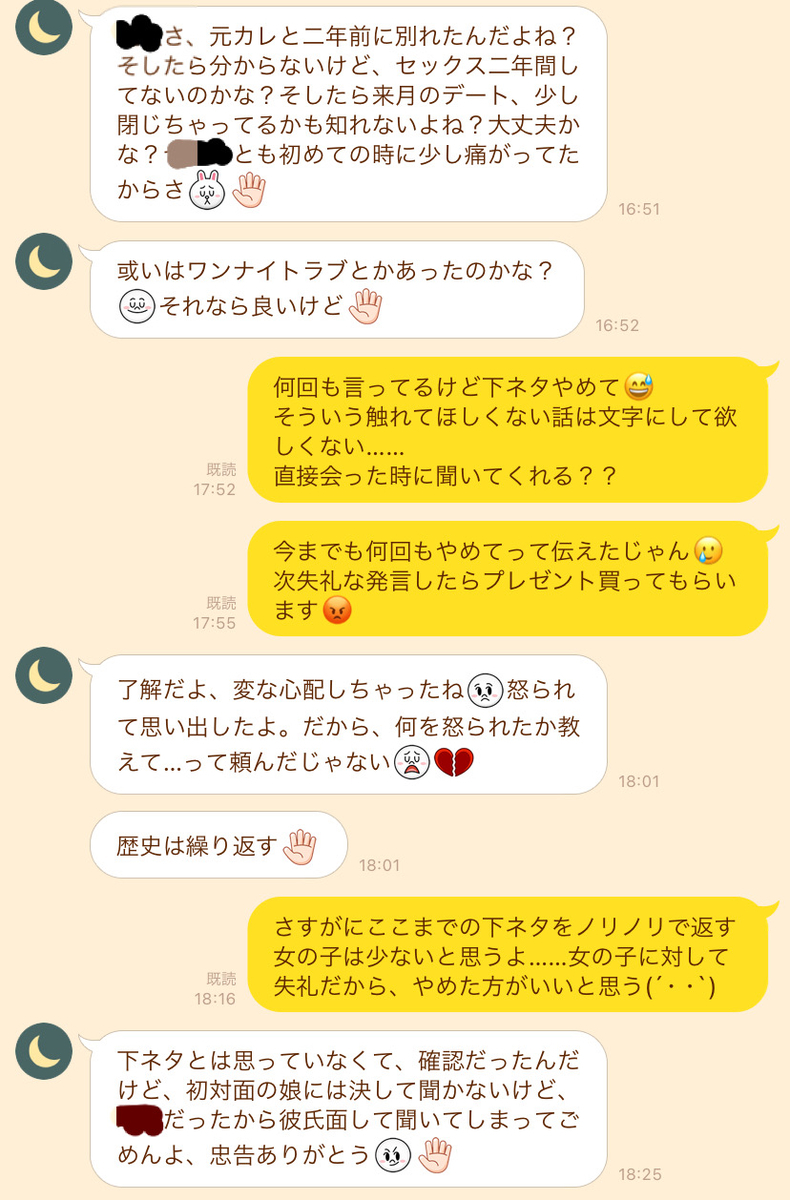Select the bottom apology message bubble

(350, 1105)
